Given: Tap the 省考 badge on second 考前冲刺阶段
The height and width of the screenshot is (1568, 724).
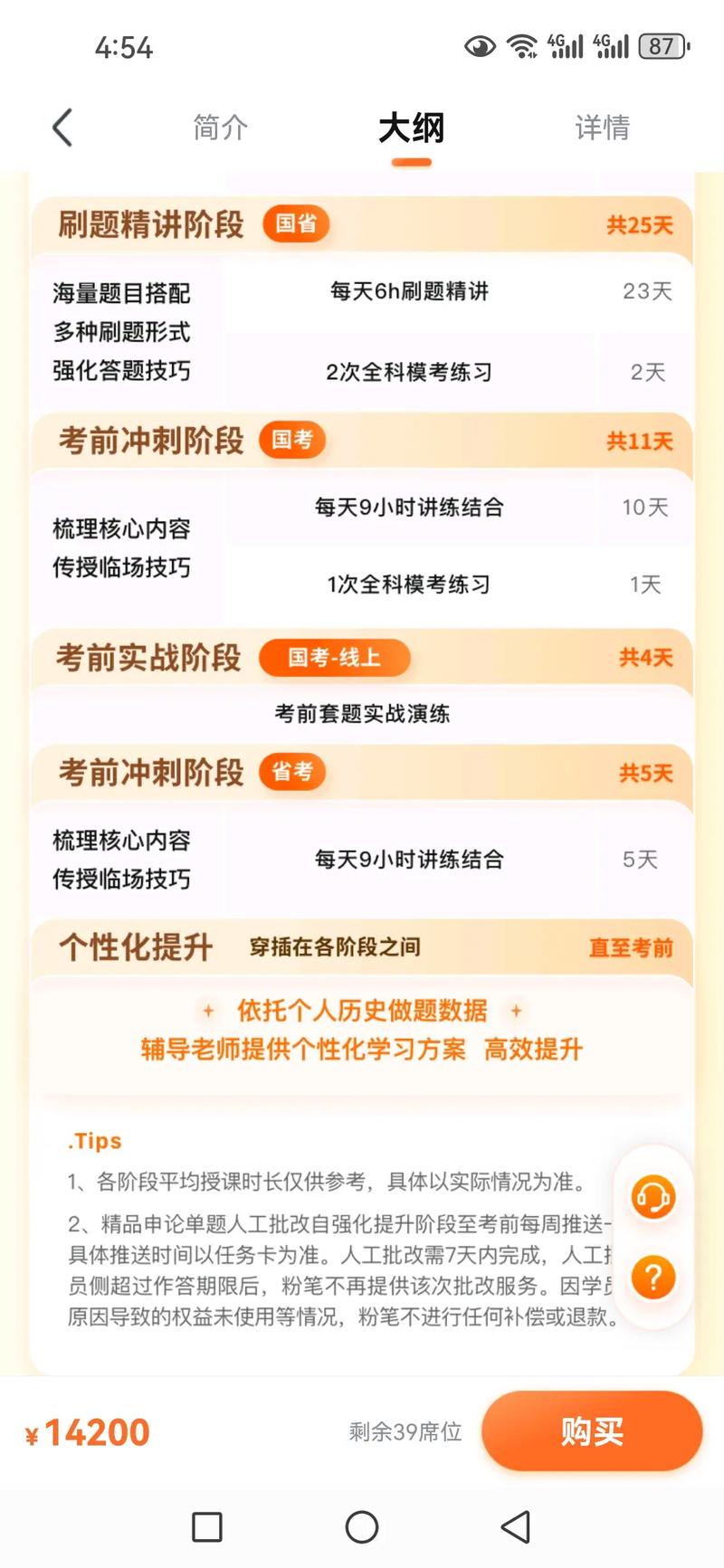Looking at the screenshot, I should tap(291, 774).
